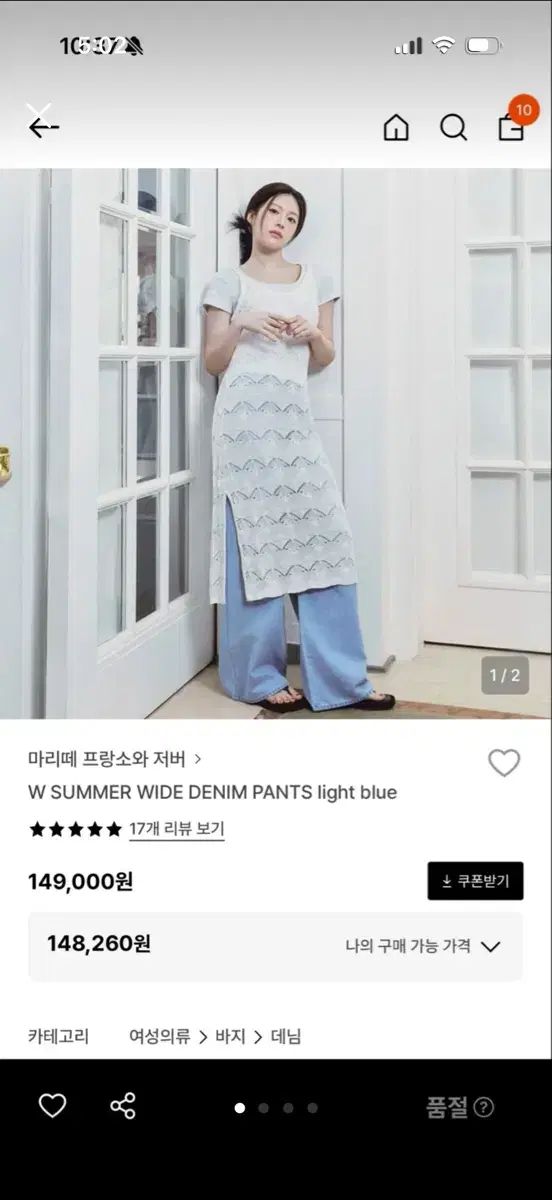
Task: Get coupon with 쿠폰받기 button
Action: click(x=475, y=881)
